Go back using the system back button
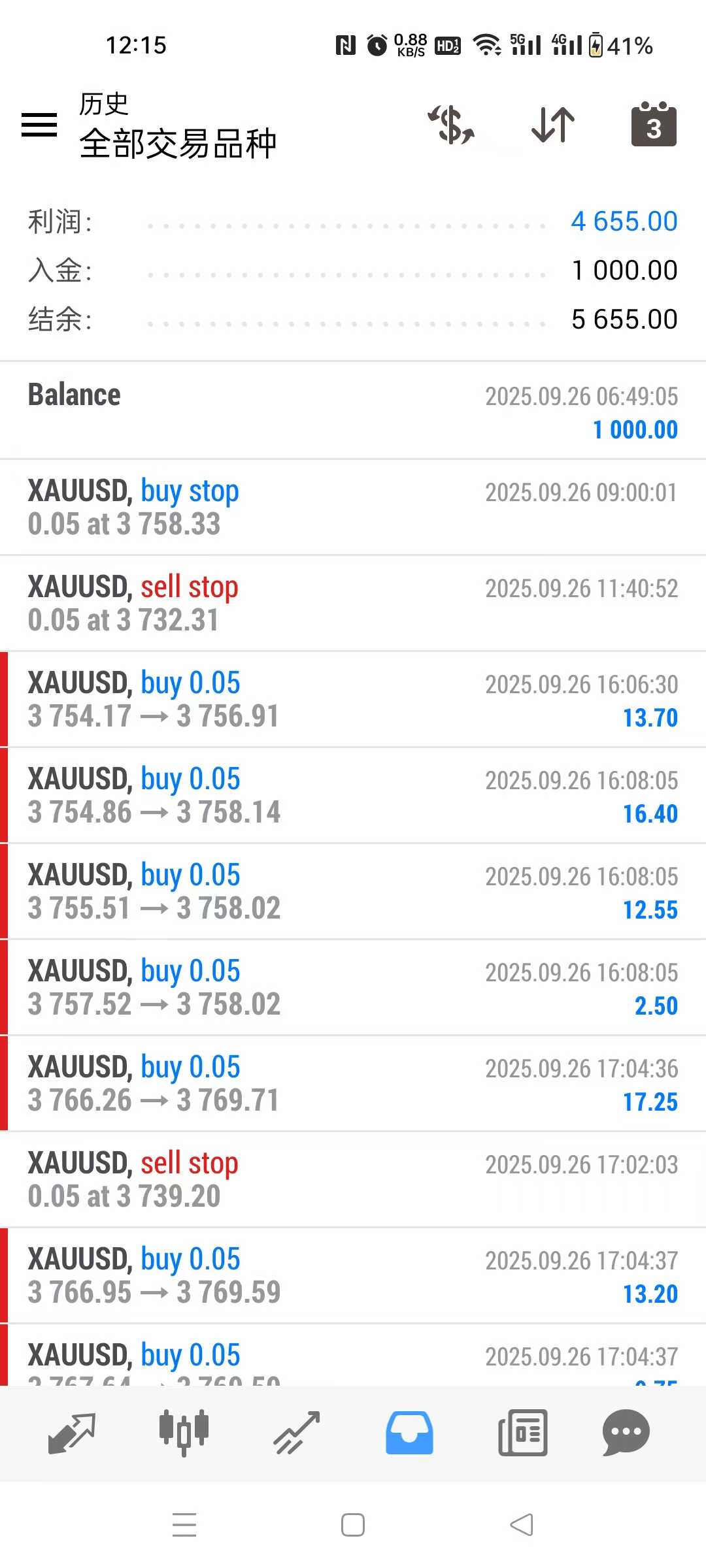Viewport: 706px width, 1568px height. pos(522,1525)
